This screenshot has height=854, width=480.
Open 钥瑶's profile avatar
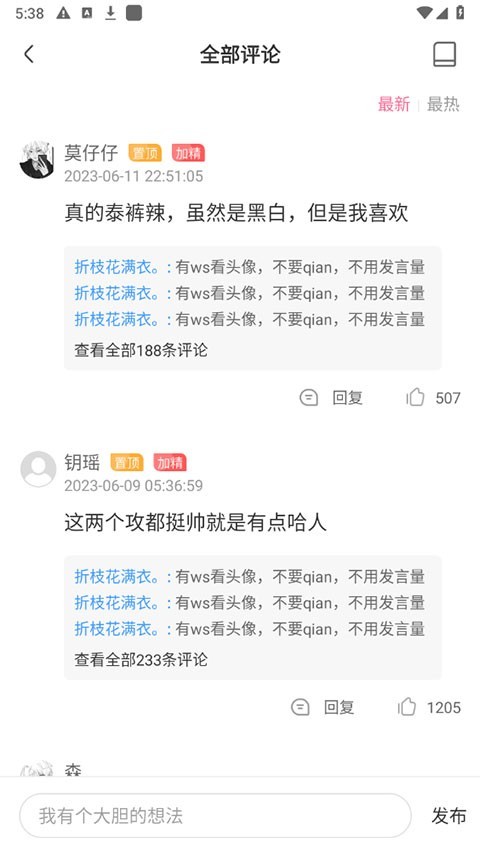pos(38,469)
